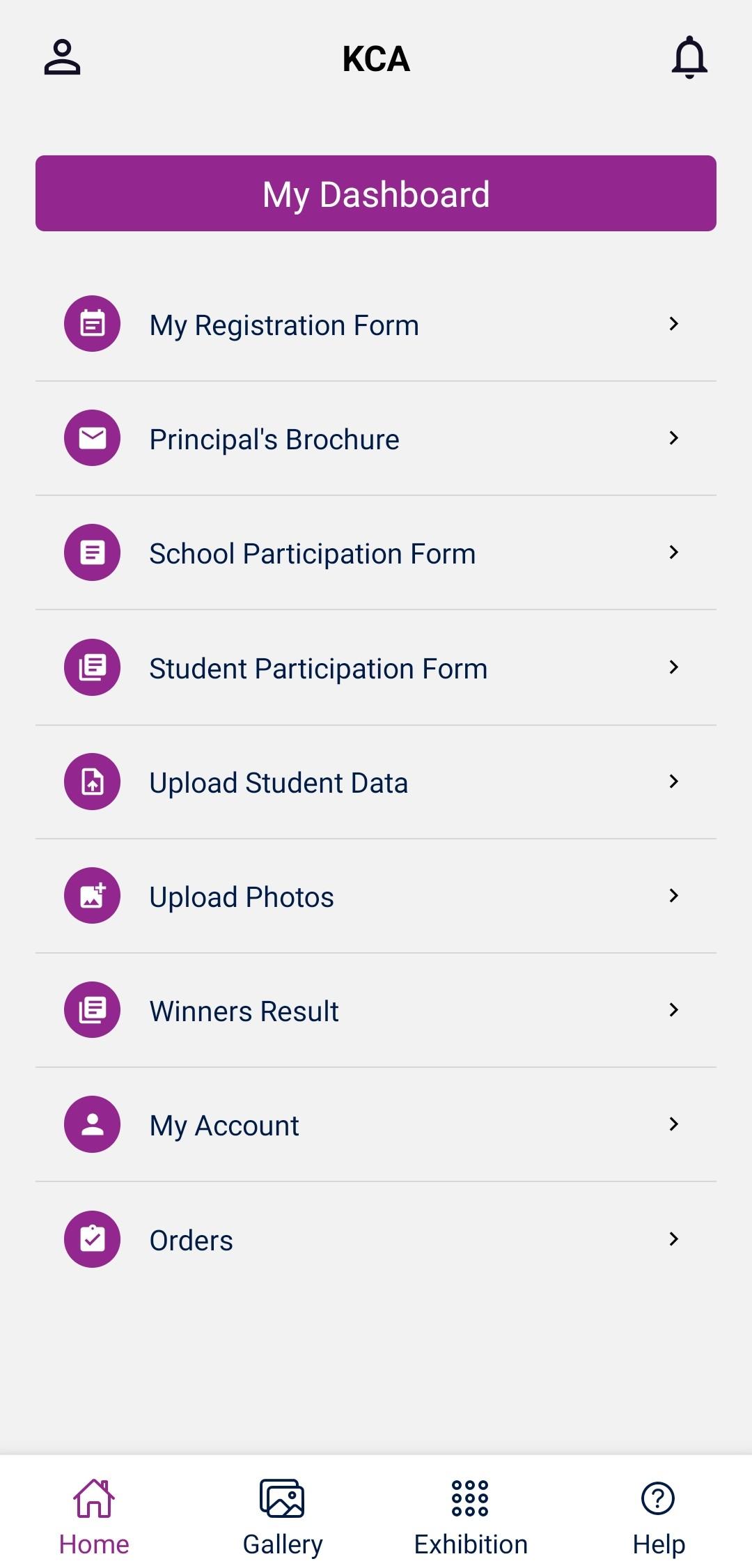Check the Winners Result
The height and width of the screenshot is (1568, 752).
click(376, 1011)
